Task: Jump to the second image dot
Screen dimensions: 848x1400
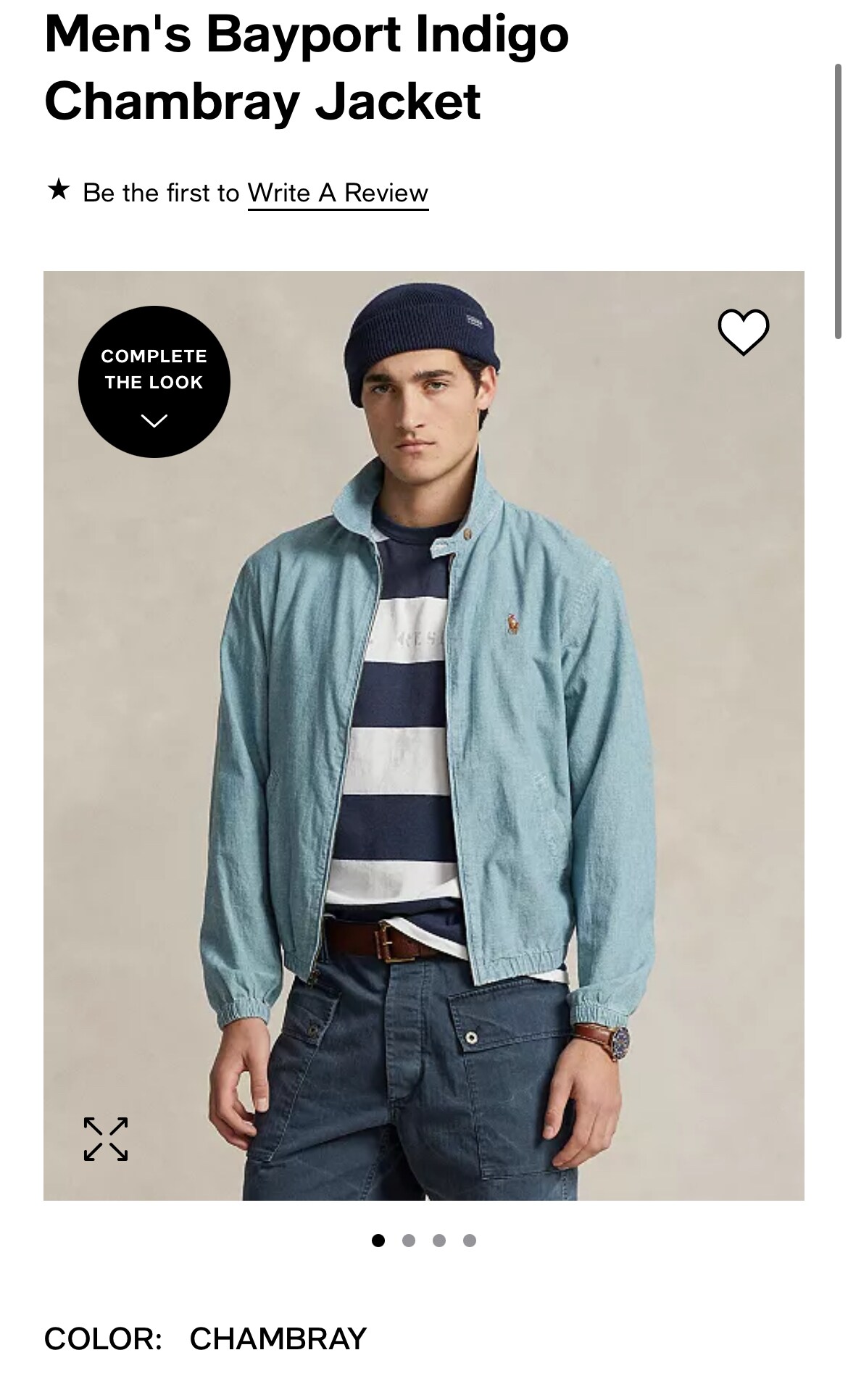Action: 409,1241
